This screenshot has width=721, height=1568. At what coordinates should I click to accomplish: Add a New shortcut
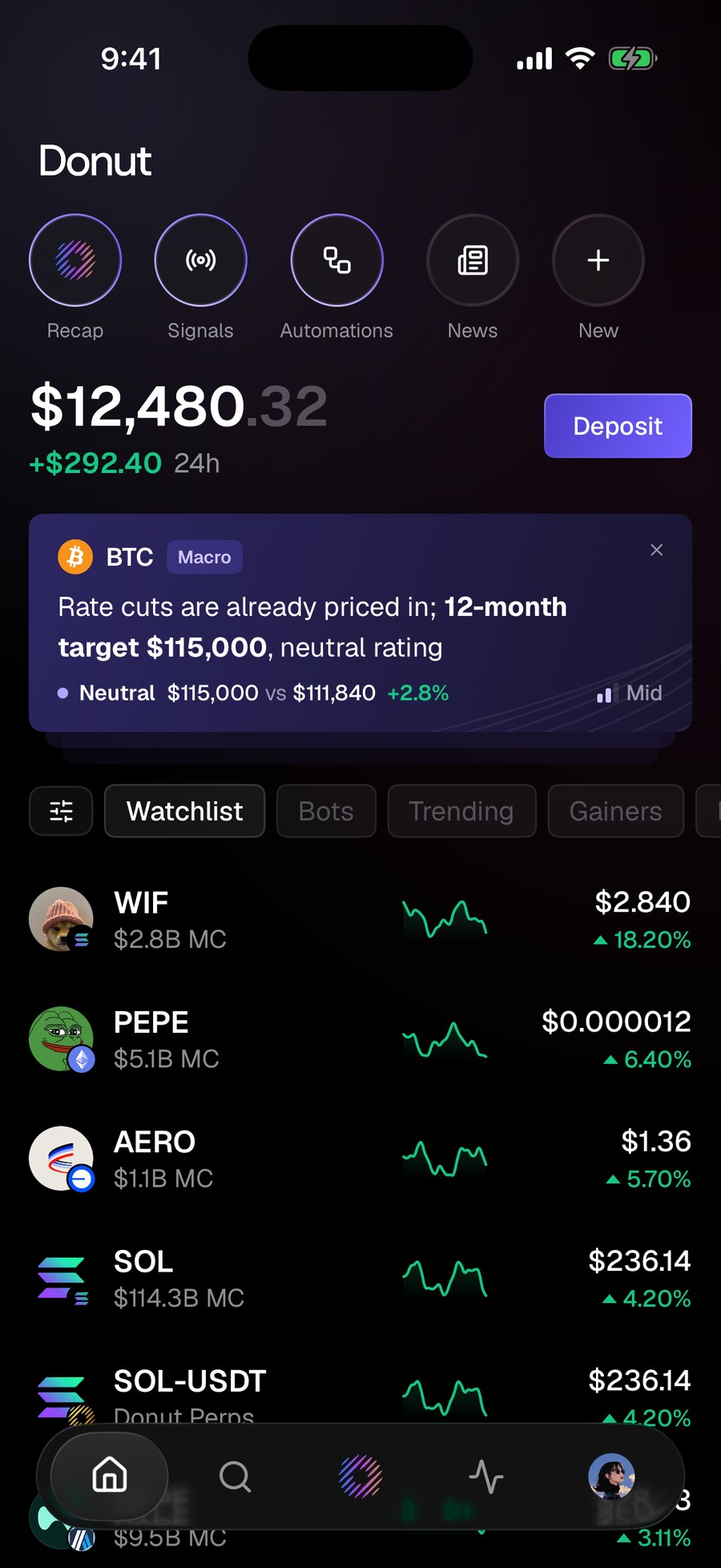pos(598,260)
